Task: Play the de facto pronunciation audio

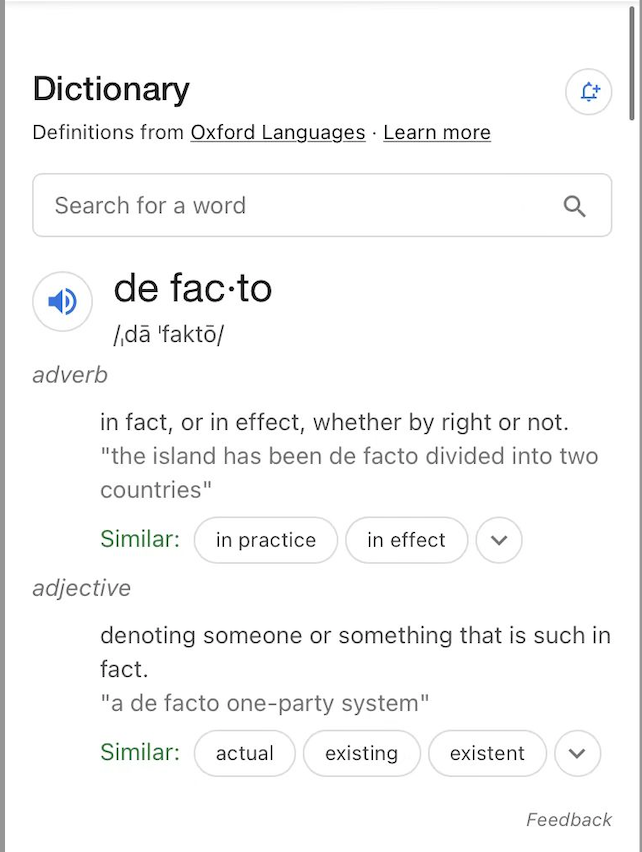Action: pos(62,301)
